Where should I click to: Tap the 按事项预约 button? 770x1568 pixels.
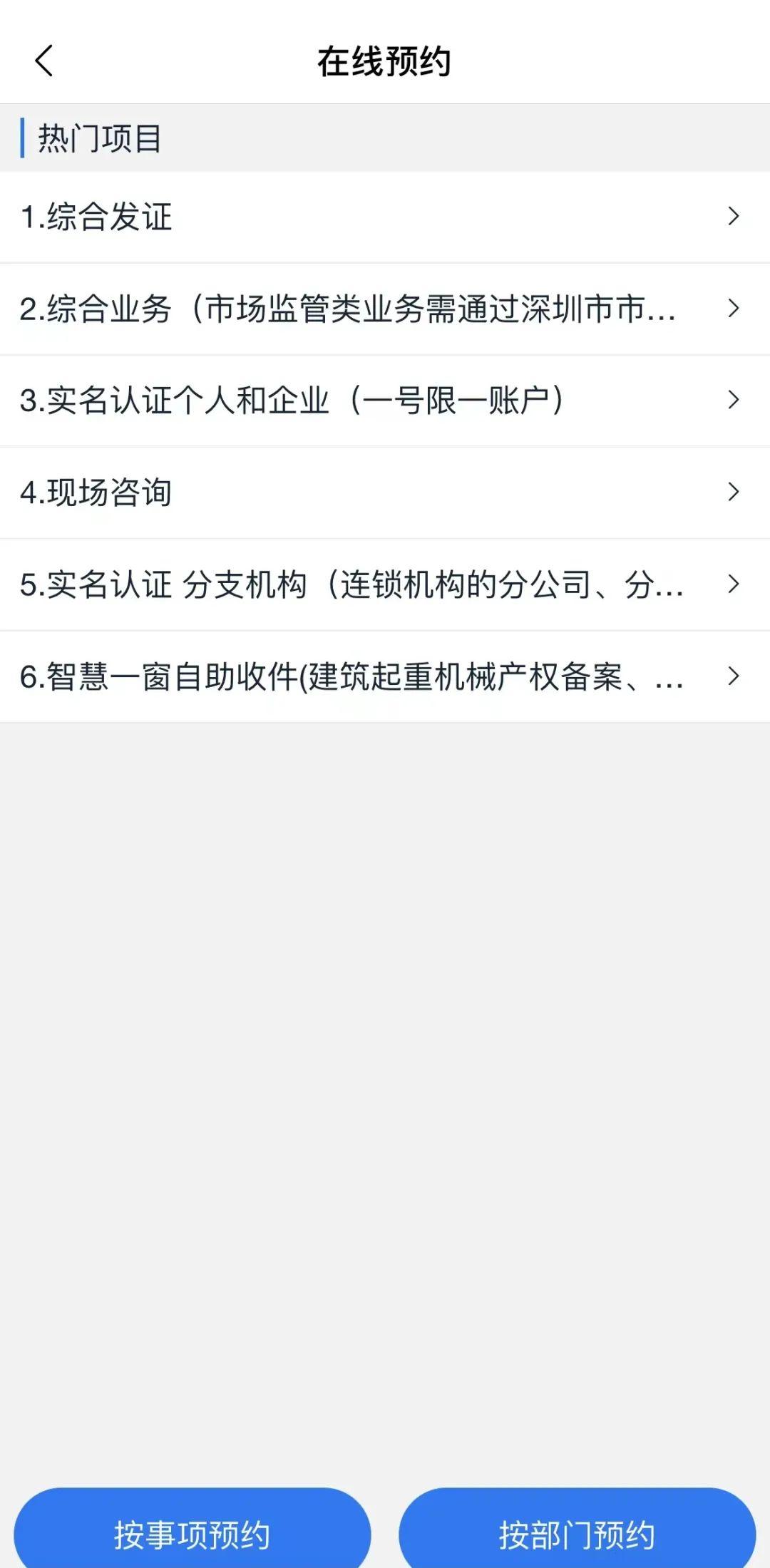tap(192, 1532)
